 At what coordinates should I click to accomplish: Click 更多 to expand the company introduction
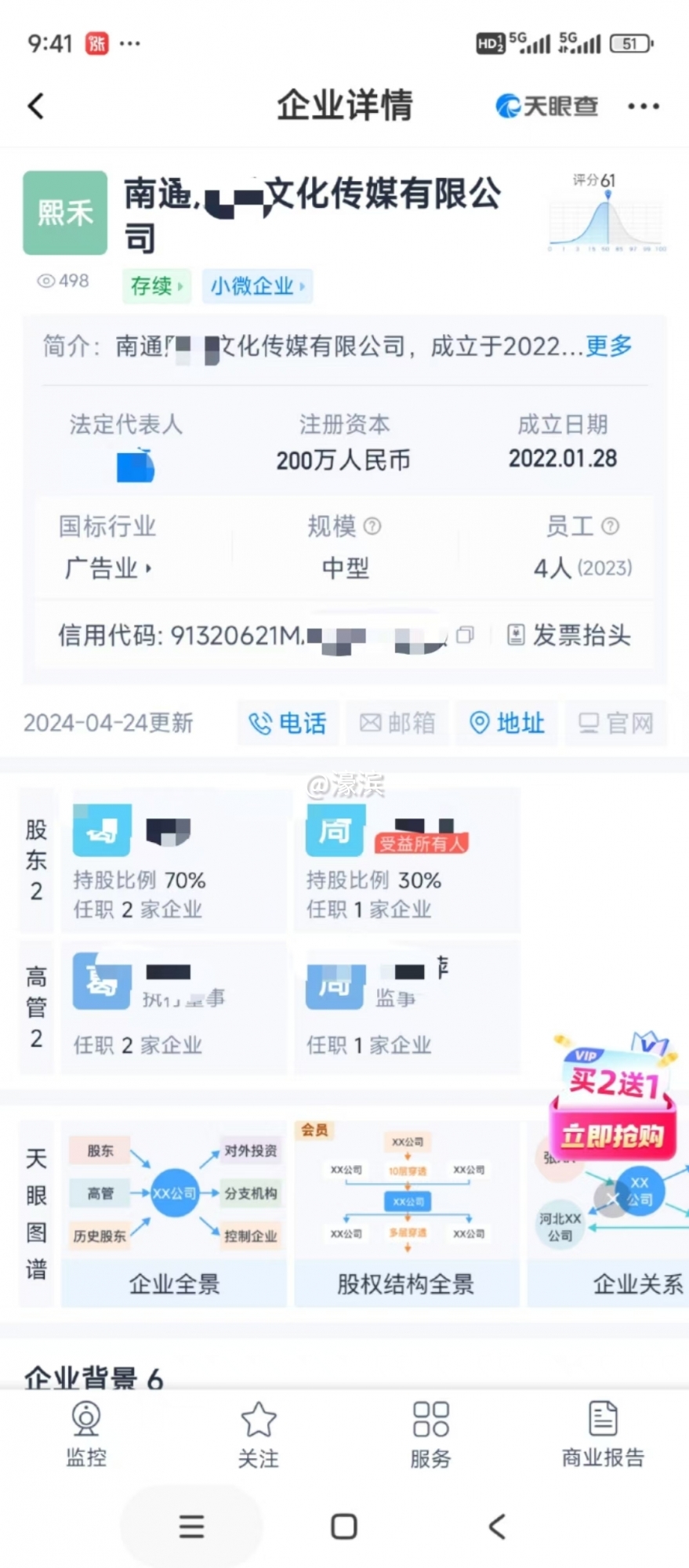point(607,347)
